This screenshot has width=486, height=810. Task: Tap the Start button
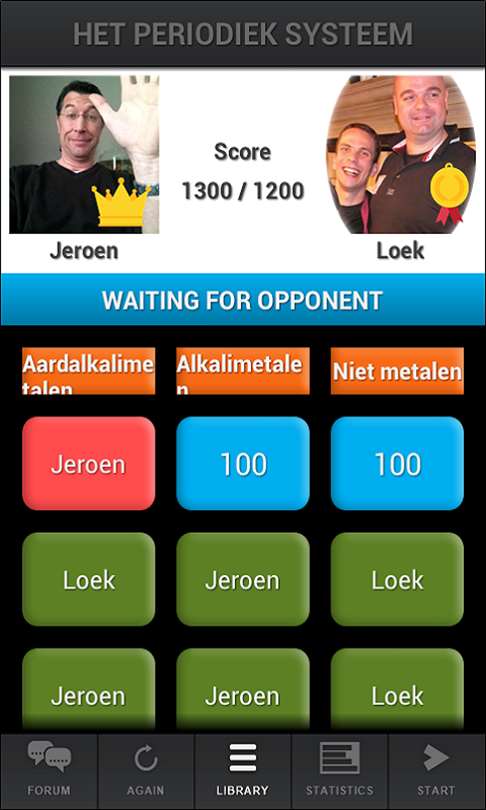(x=436, y=771)
